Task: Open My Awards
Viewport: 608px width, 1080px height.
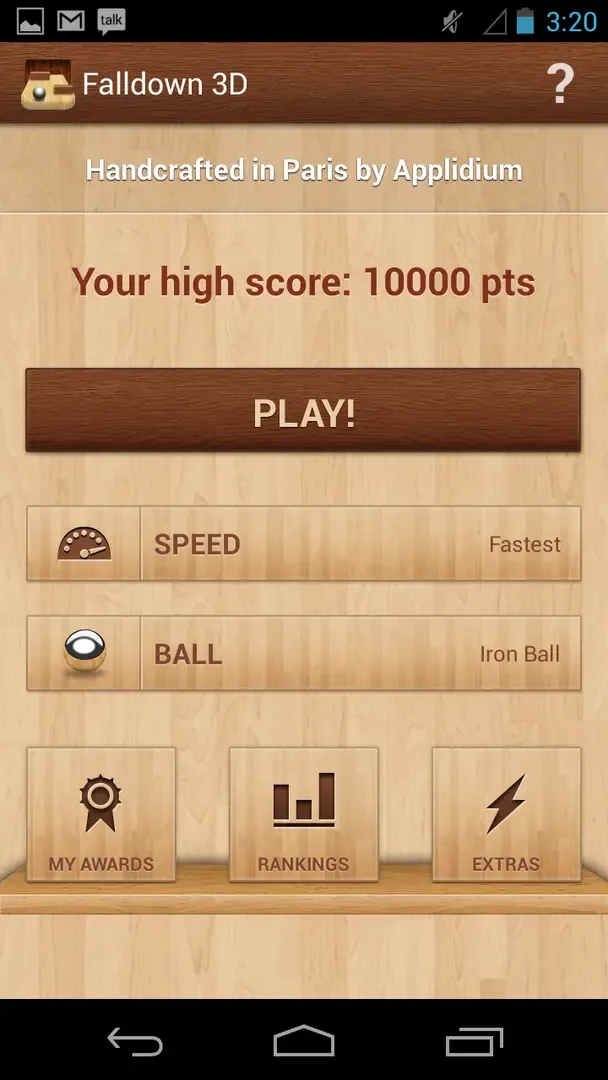Action: [x=101, y=814]
